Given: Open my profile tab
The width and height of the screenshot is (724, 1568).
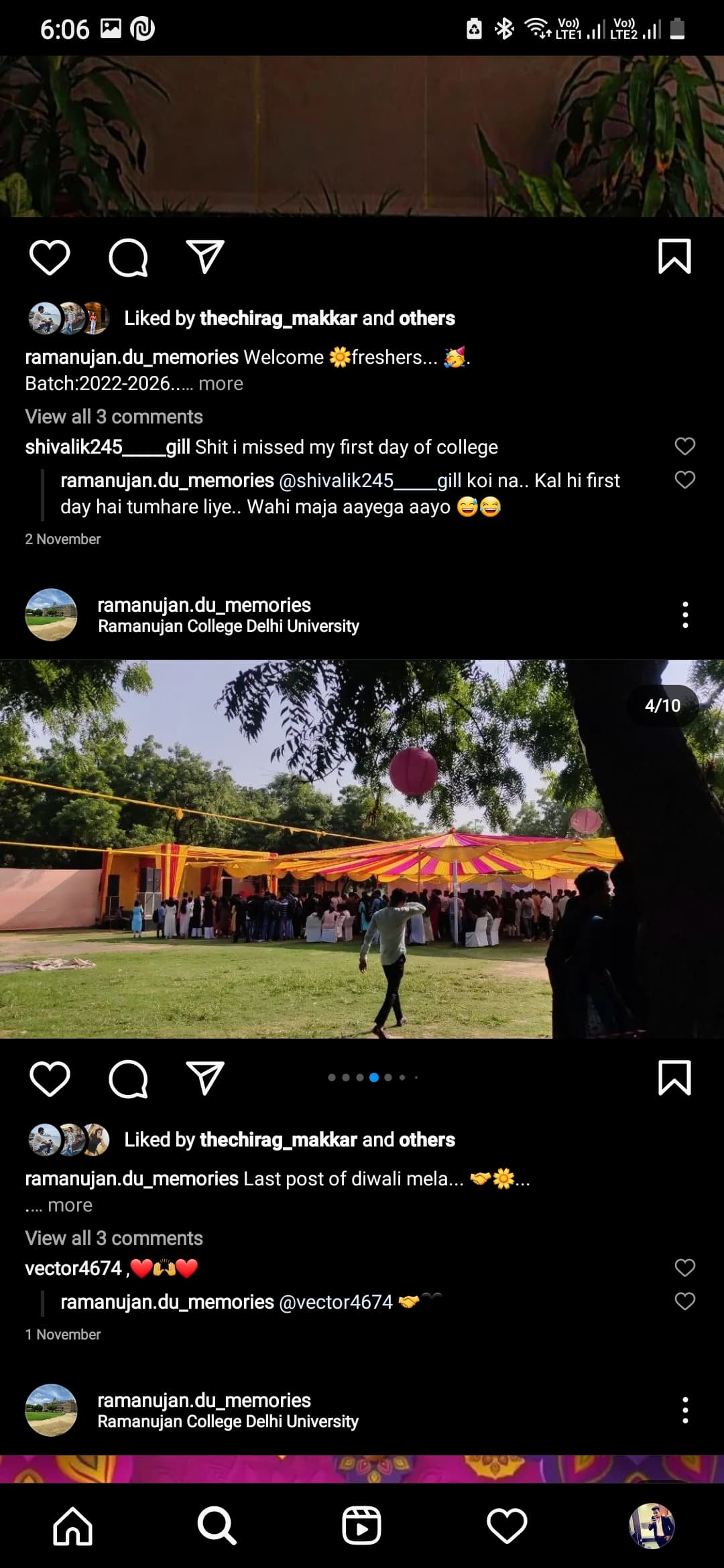Looking at the screenshot, I should coord(651,1526).
